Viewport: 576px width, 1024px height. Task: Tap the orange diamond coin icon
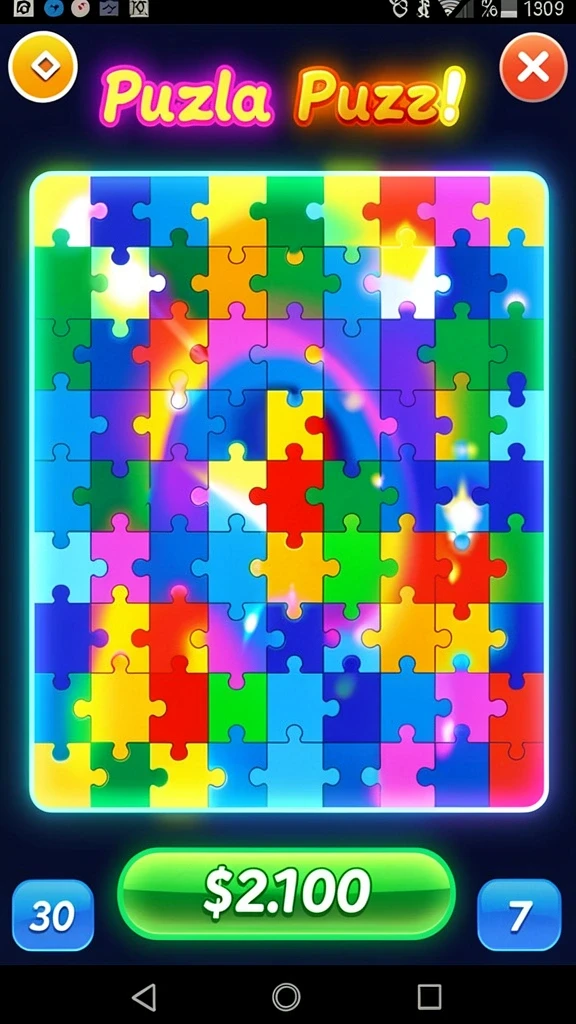pyautogui.click(x=43, y=67)
